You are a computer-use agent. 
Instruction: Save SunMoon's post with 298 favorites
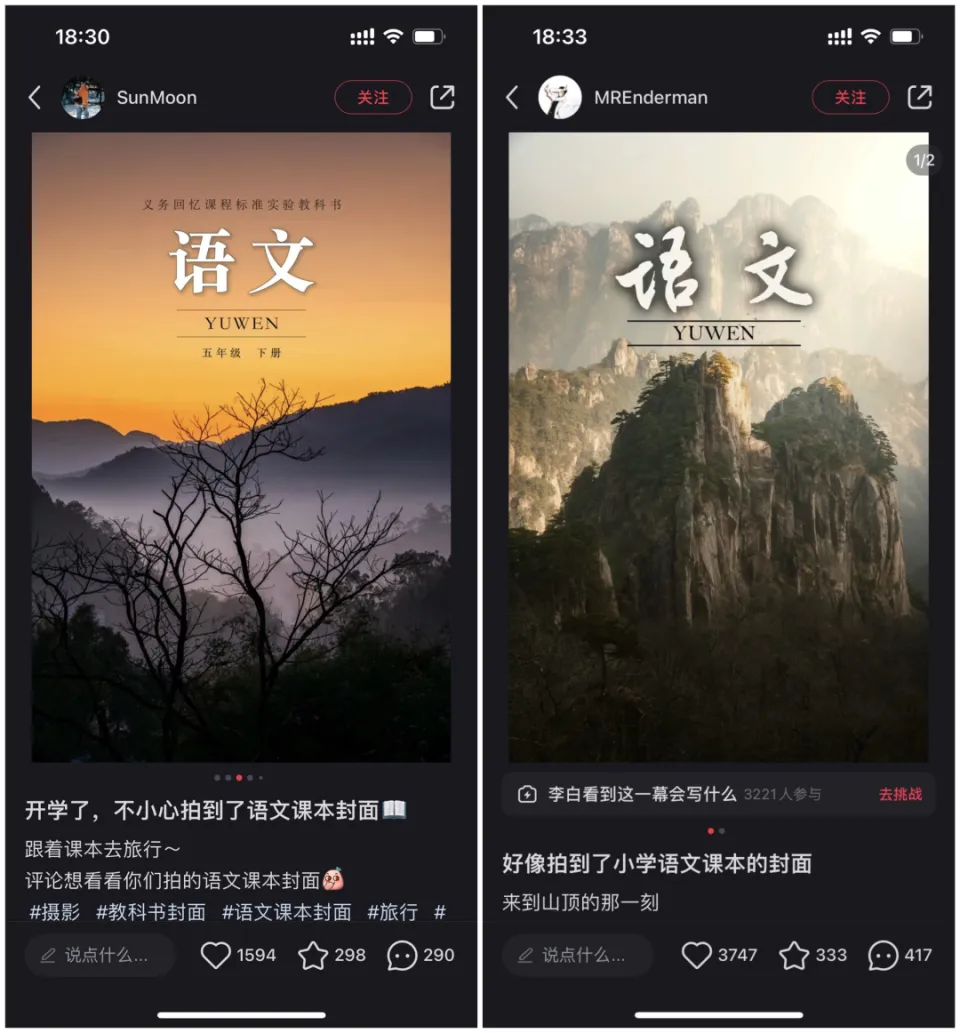(x=313, y=955)
